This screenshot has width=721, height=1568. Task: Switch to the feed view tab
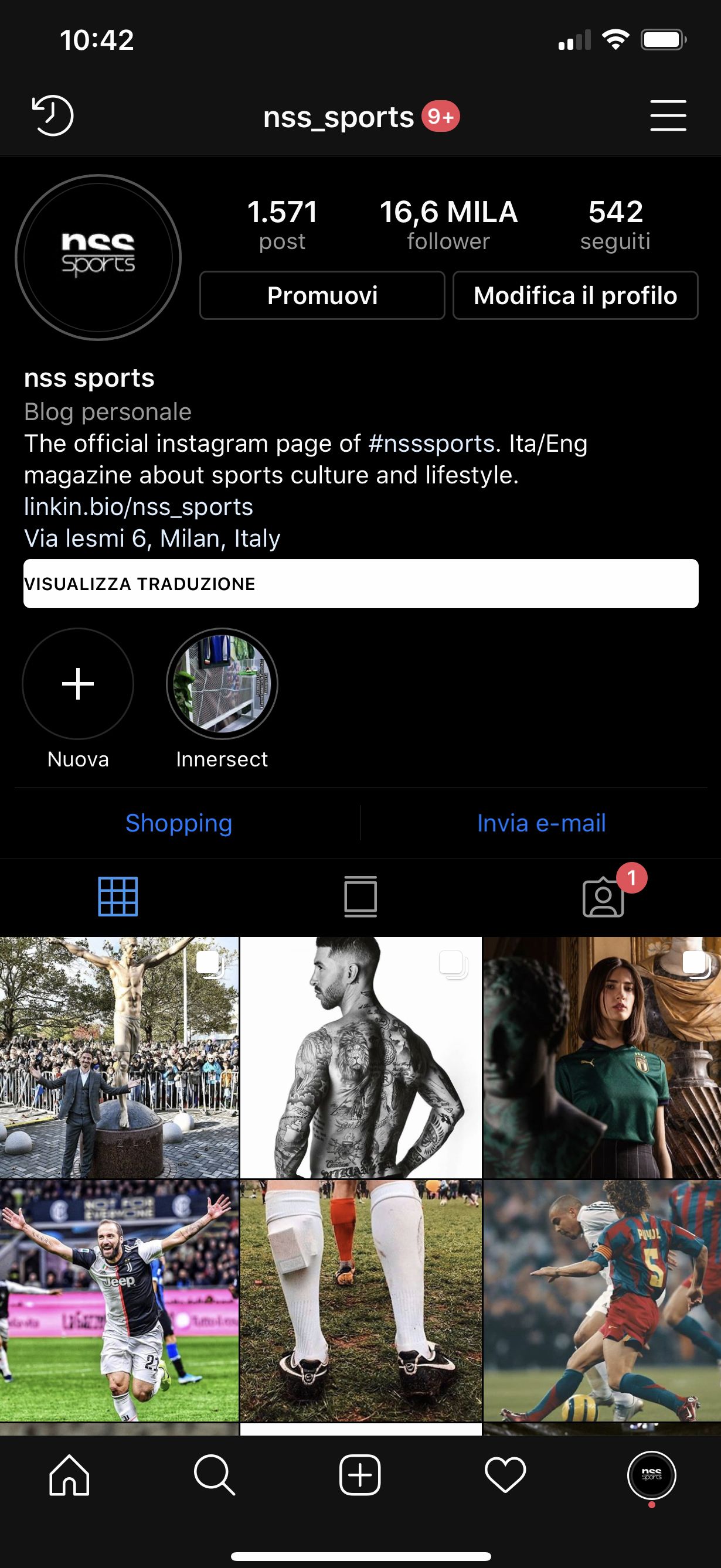pos(360,897)
